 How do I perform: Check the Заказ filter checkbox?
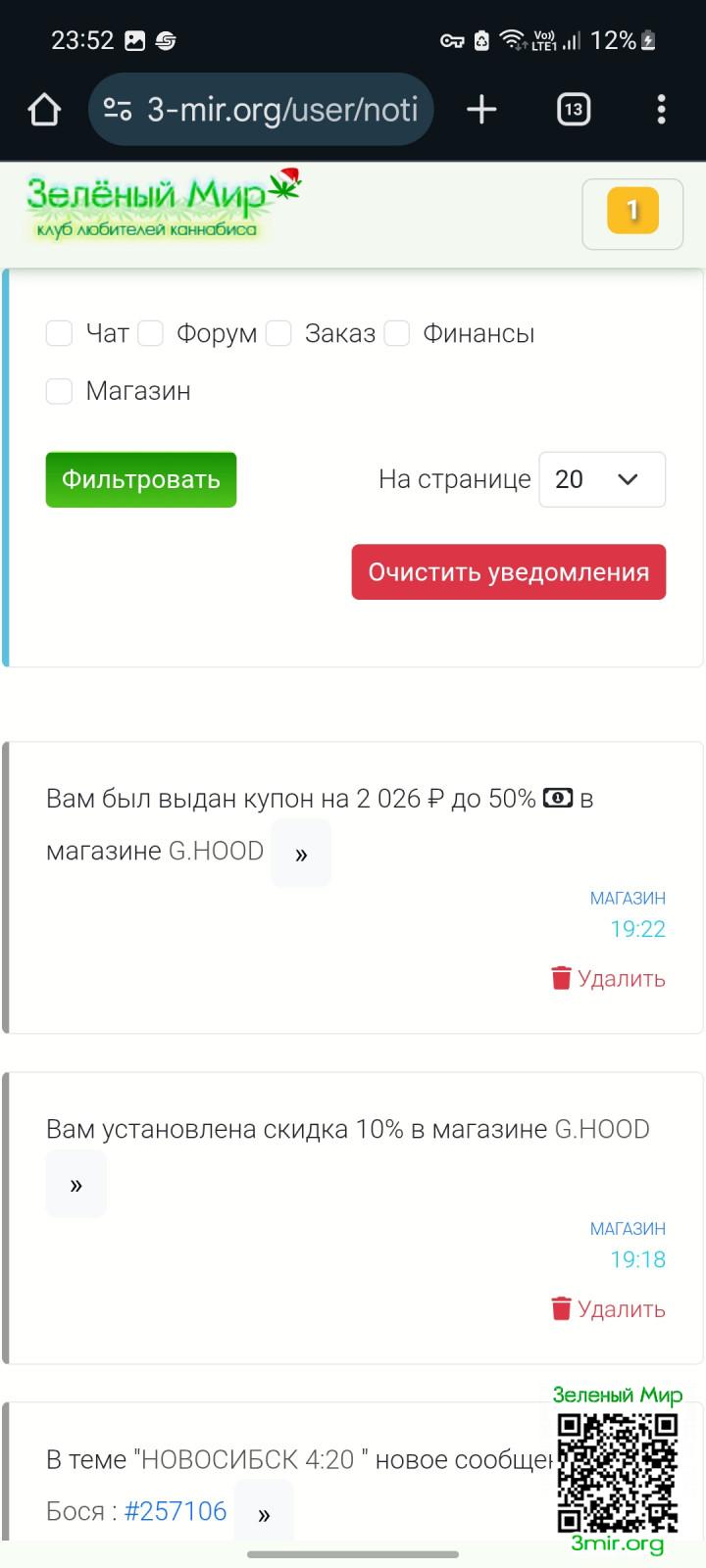pyautogui.click(x=279, y=334)
